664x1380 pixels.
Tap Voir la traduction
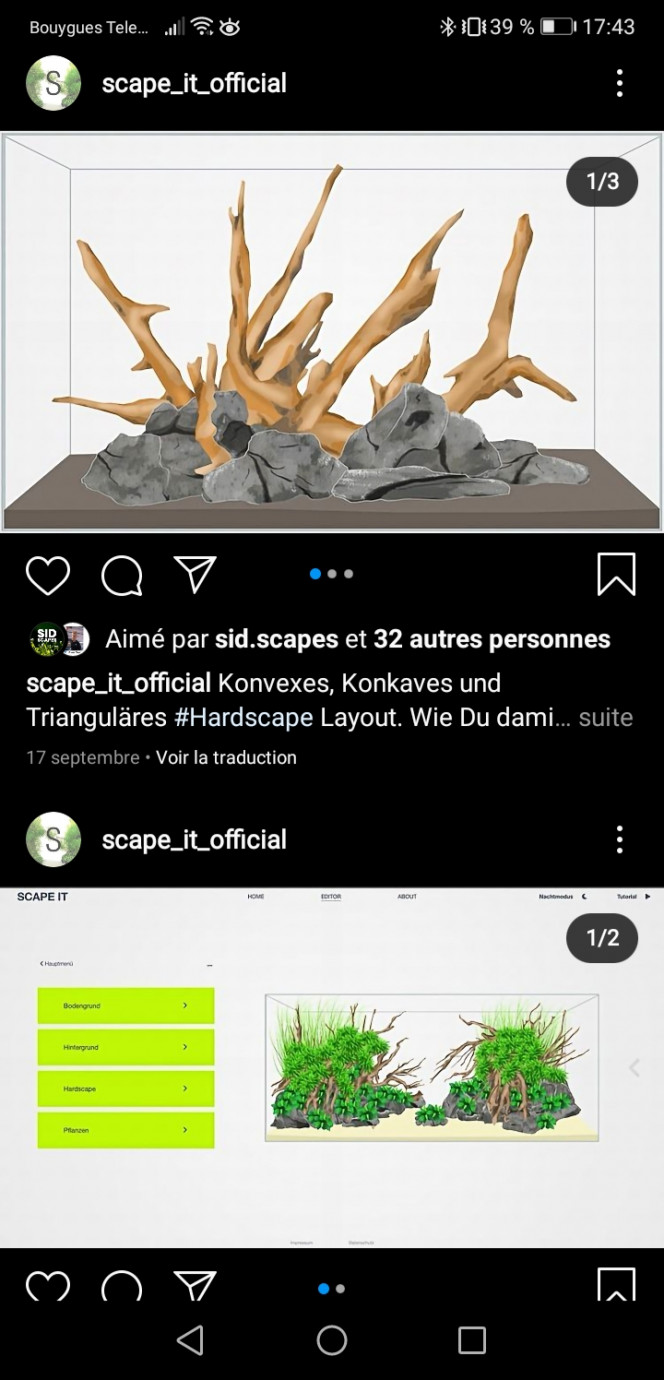[x=226, y=758]
